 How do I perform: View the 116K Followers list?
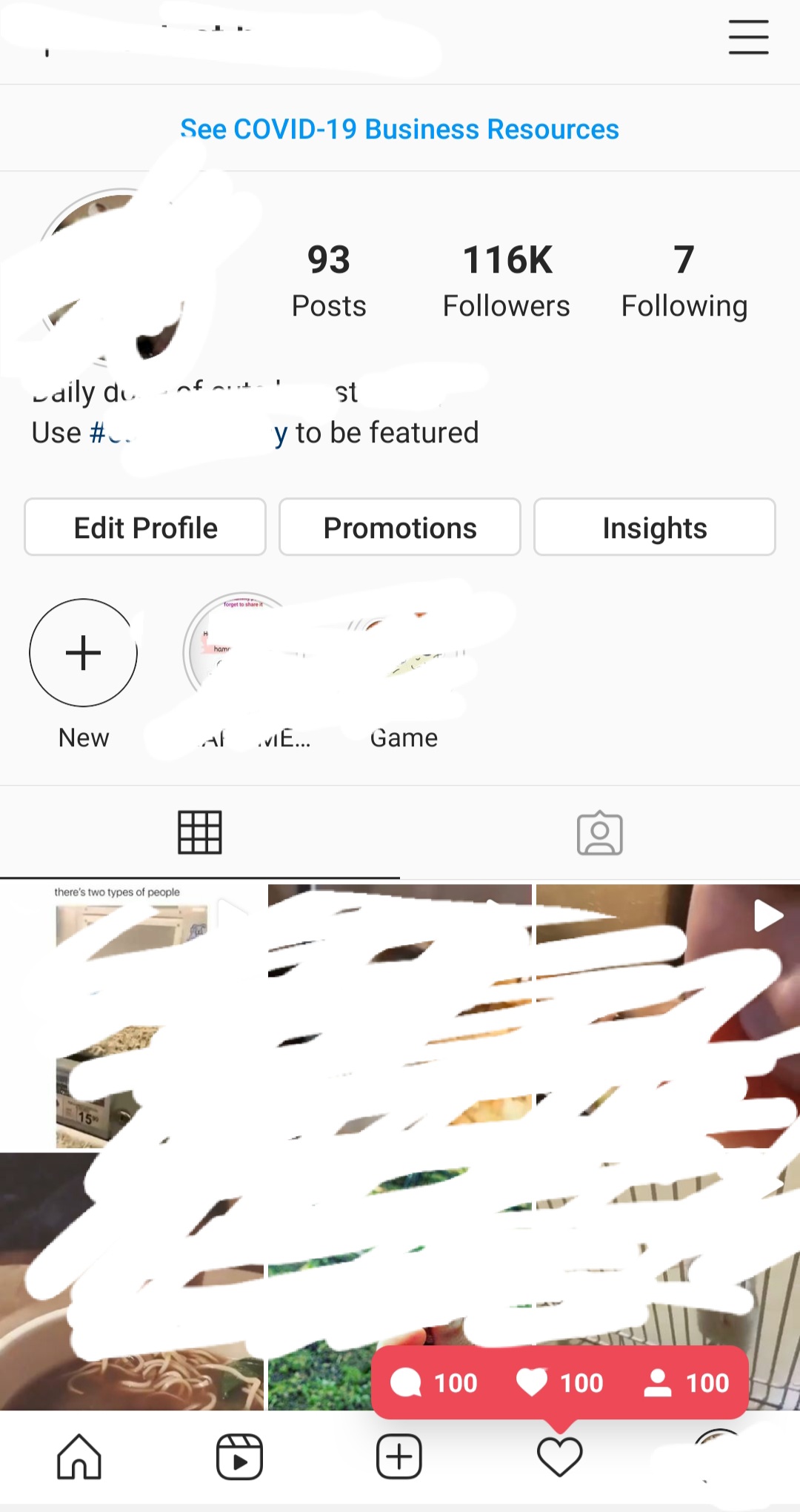coord(507,281)
